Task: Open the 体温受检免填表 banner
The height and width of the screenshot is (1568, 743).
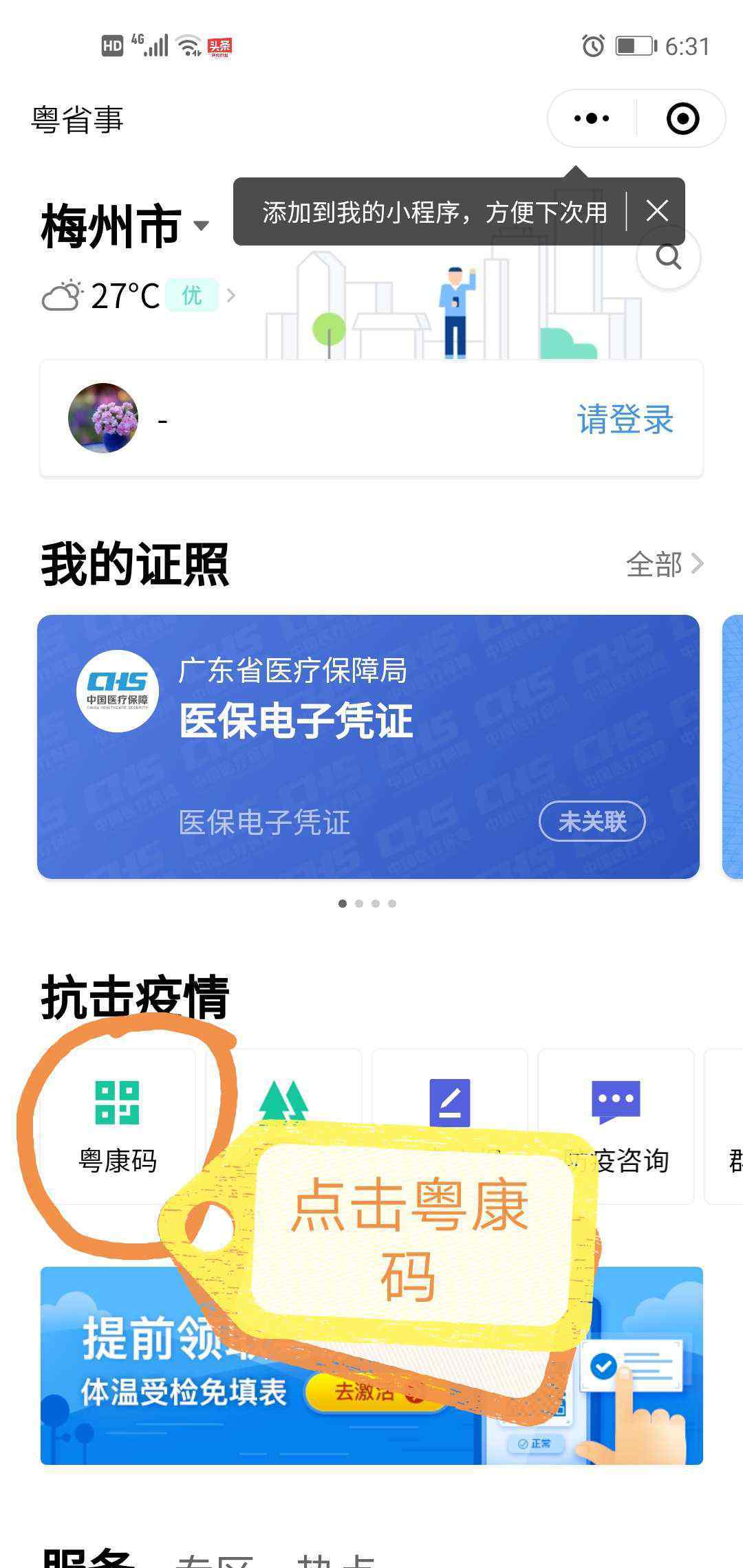Action: point(371,1365)
